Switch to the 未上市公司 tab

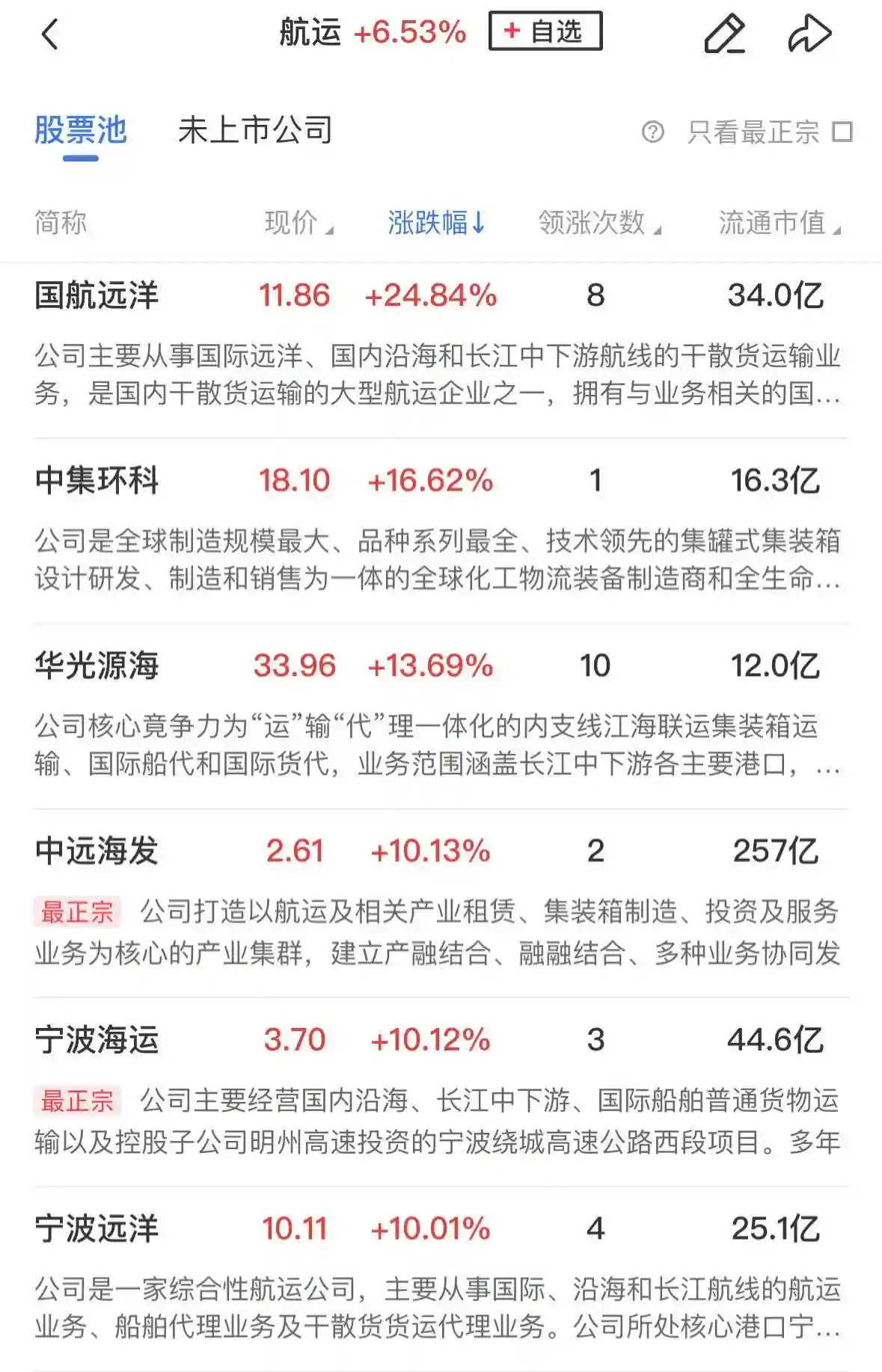255,129
